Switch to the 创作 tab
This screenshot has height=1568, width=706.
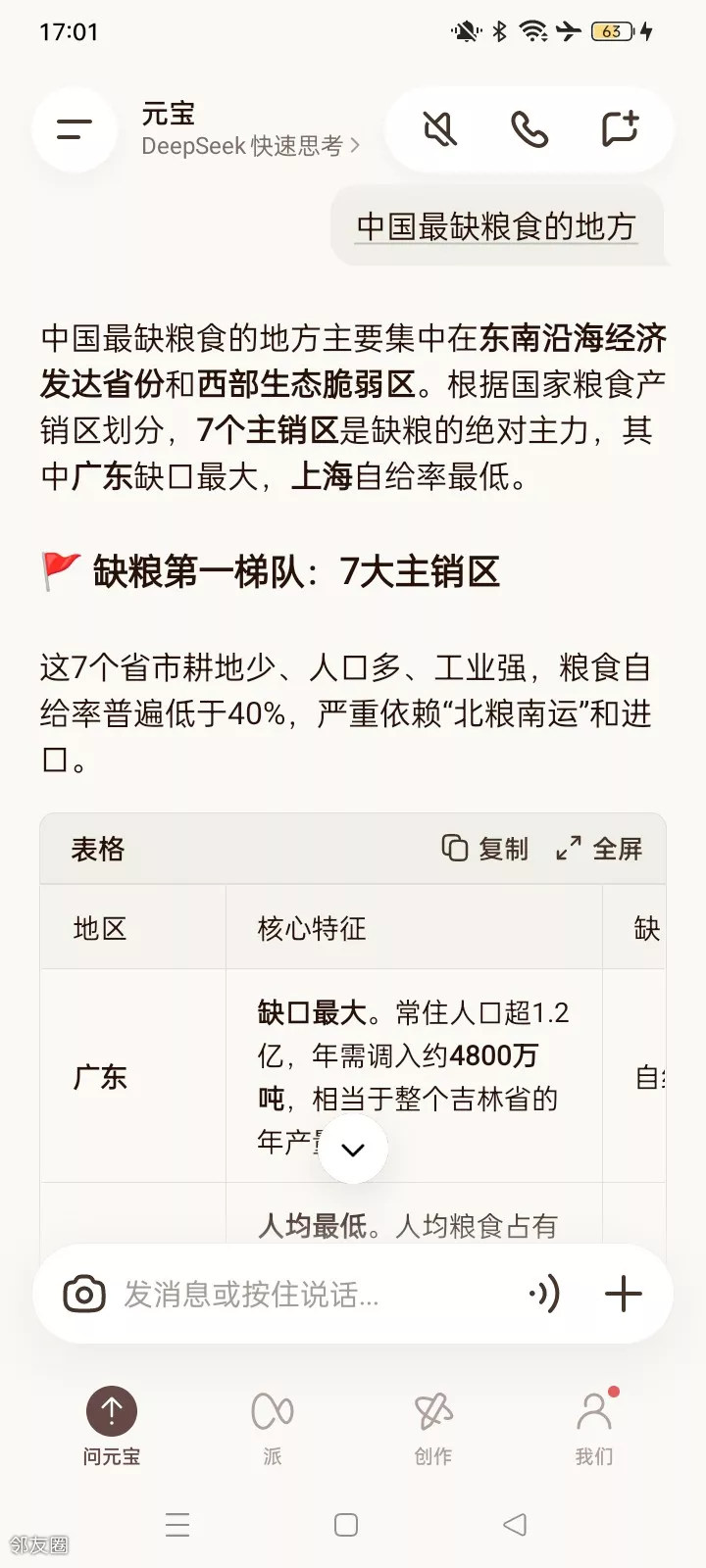pos(433,1426)
